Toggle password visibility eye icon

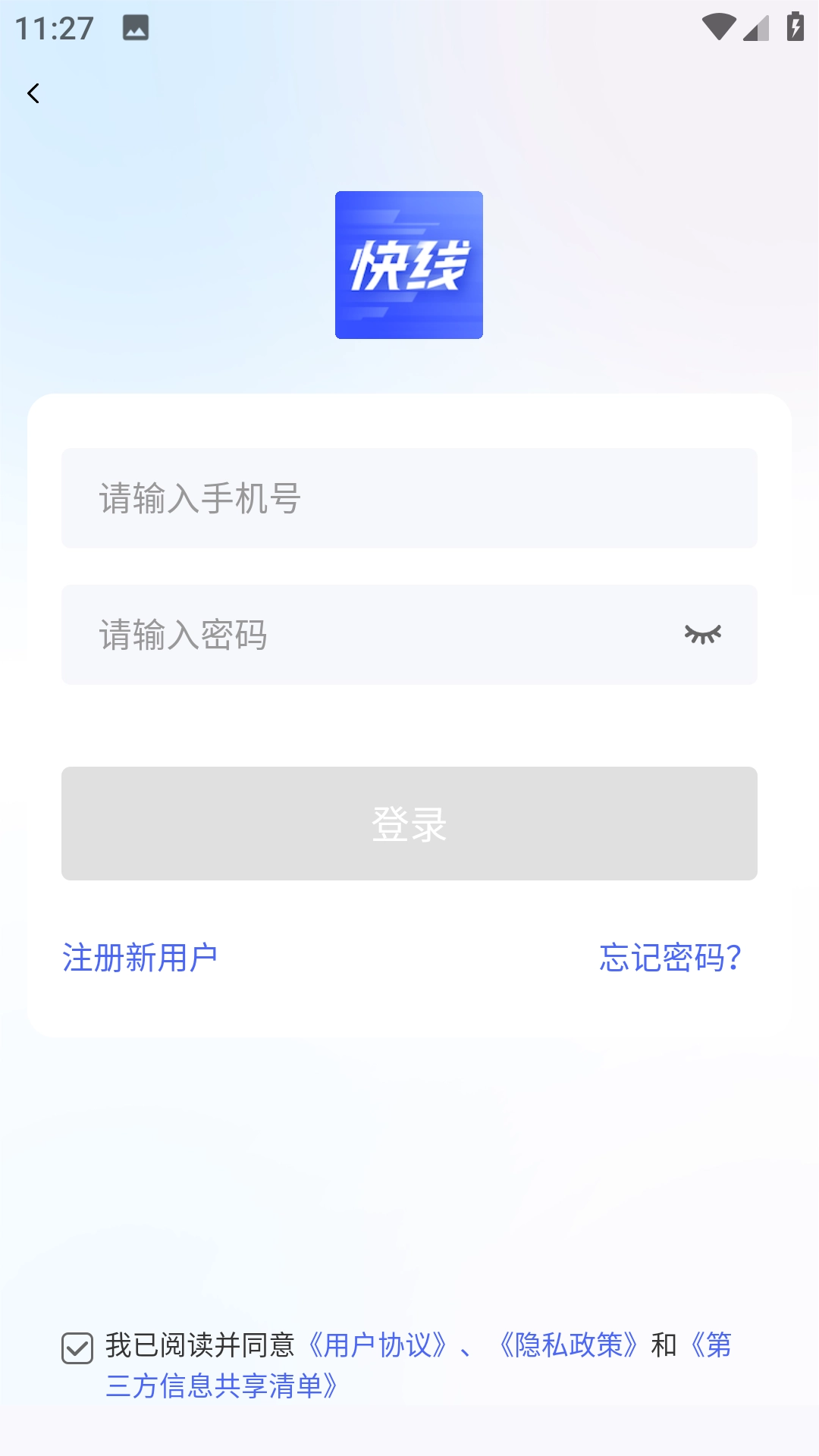click(x=702, y=635)
